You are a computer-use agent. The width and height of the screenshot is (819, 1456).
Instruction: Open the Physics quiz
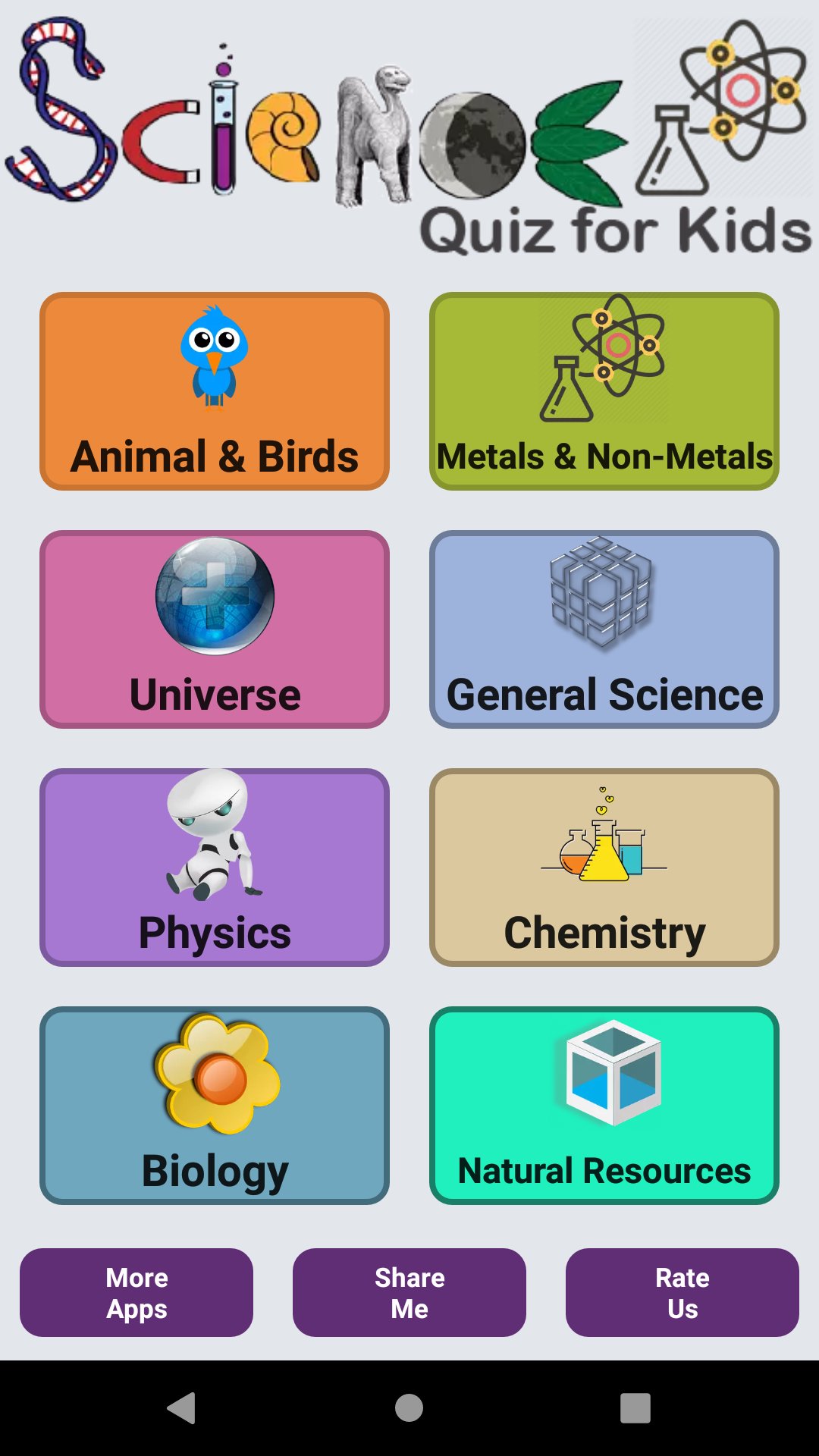pos(215,868)
